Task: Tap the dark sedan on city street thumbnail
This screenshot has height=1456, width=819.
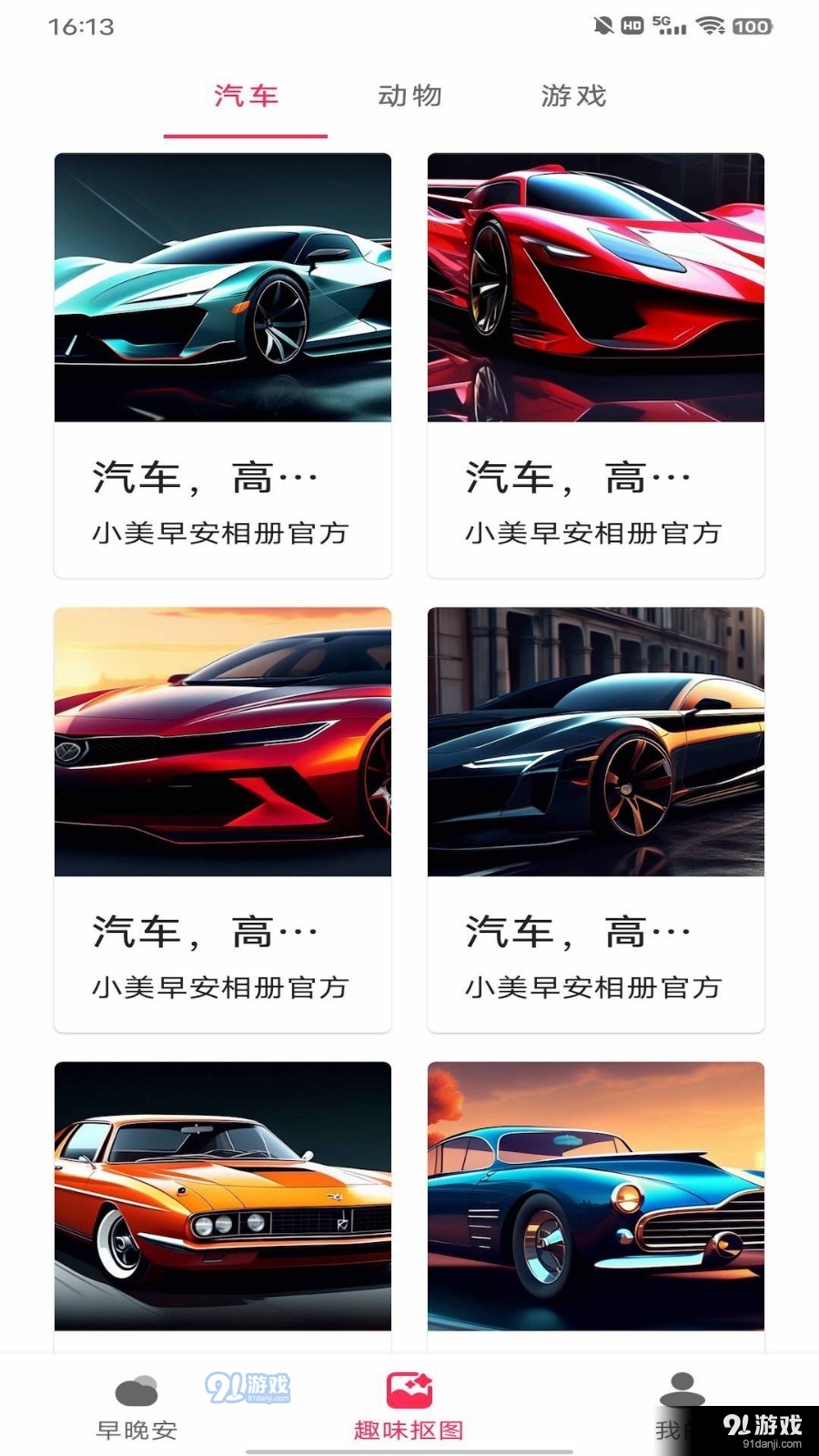Action: point(596,743)
